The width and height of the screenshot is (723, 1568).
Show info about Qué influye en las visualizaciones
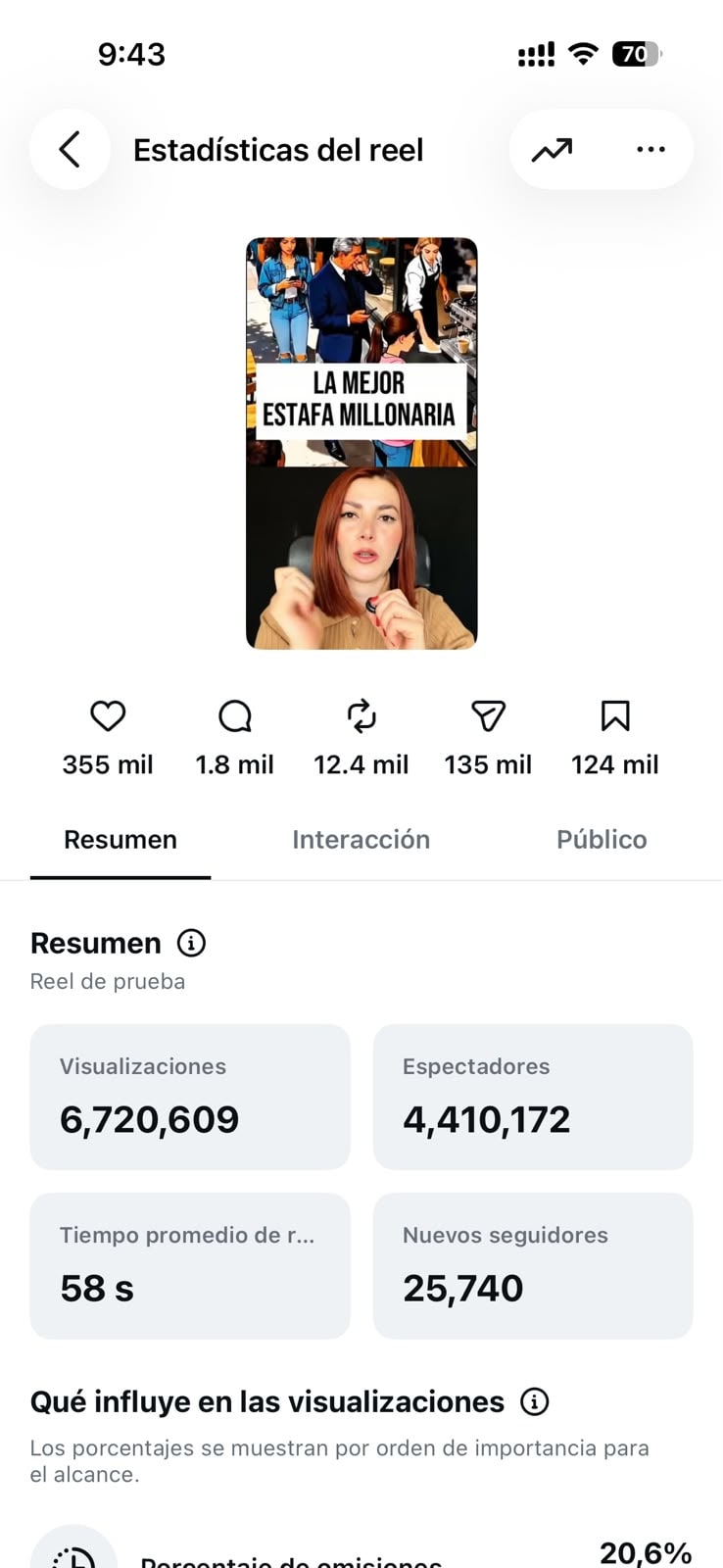534,1401
